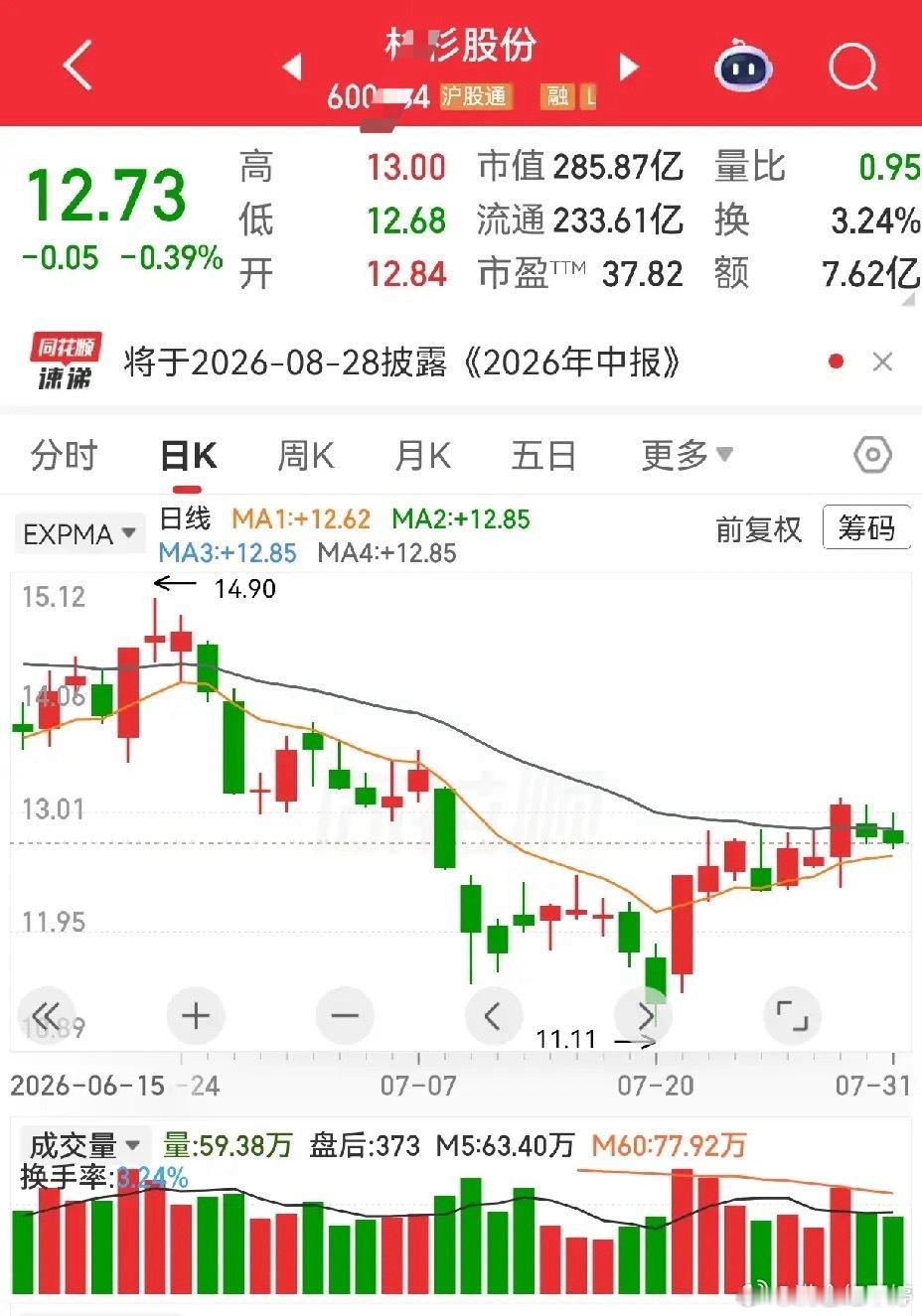This screenshot has width=922, height=1316.
Task: Tap the 筹码 button
Action: pos(866,528)
